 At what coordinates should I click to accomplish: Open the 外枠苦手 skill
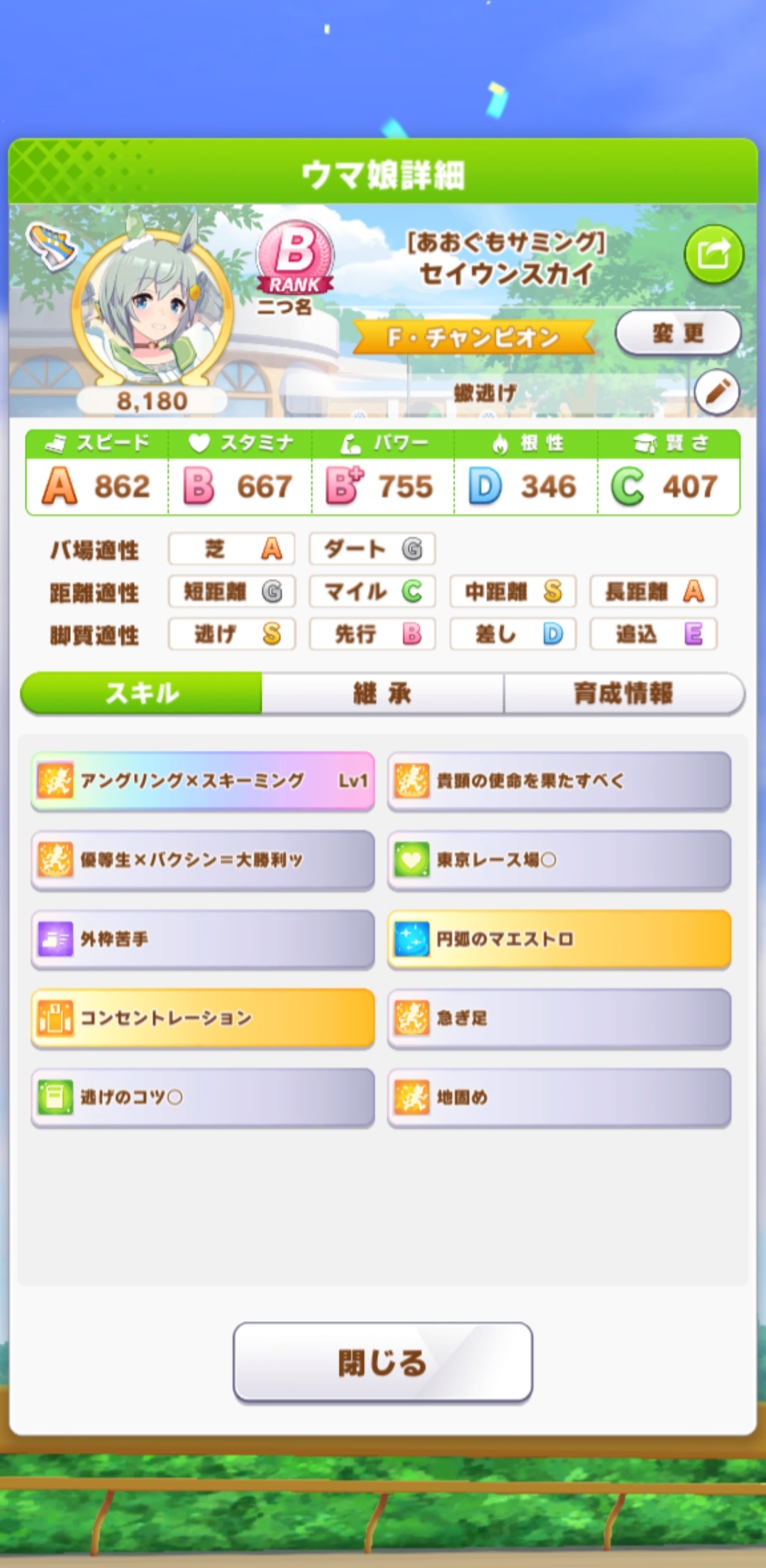[x=203, y=939]
